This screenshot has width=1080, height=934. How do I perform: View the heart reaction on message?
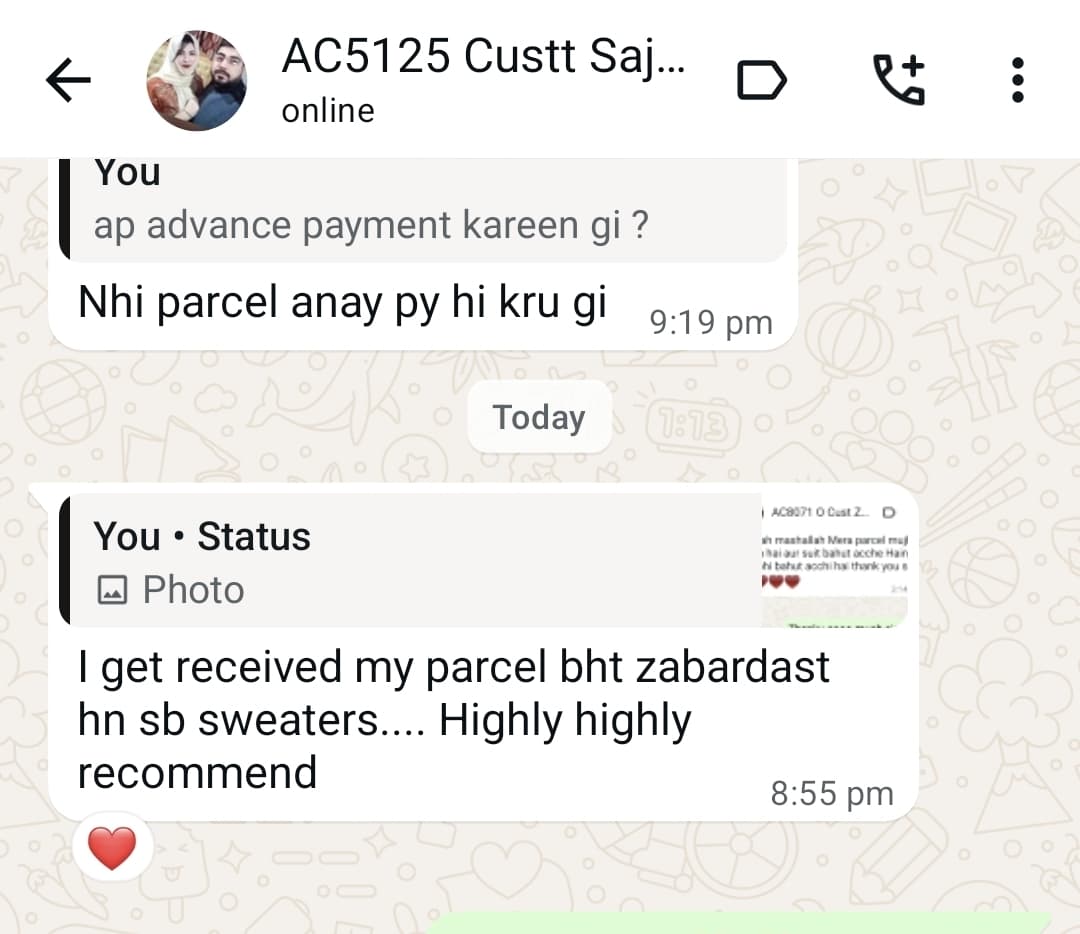click(x=112, y=848)
